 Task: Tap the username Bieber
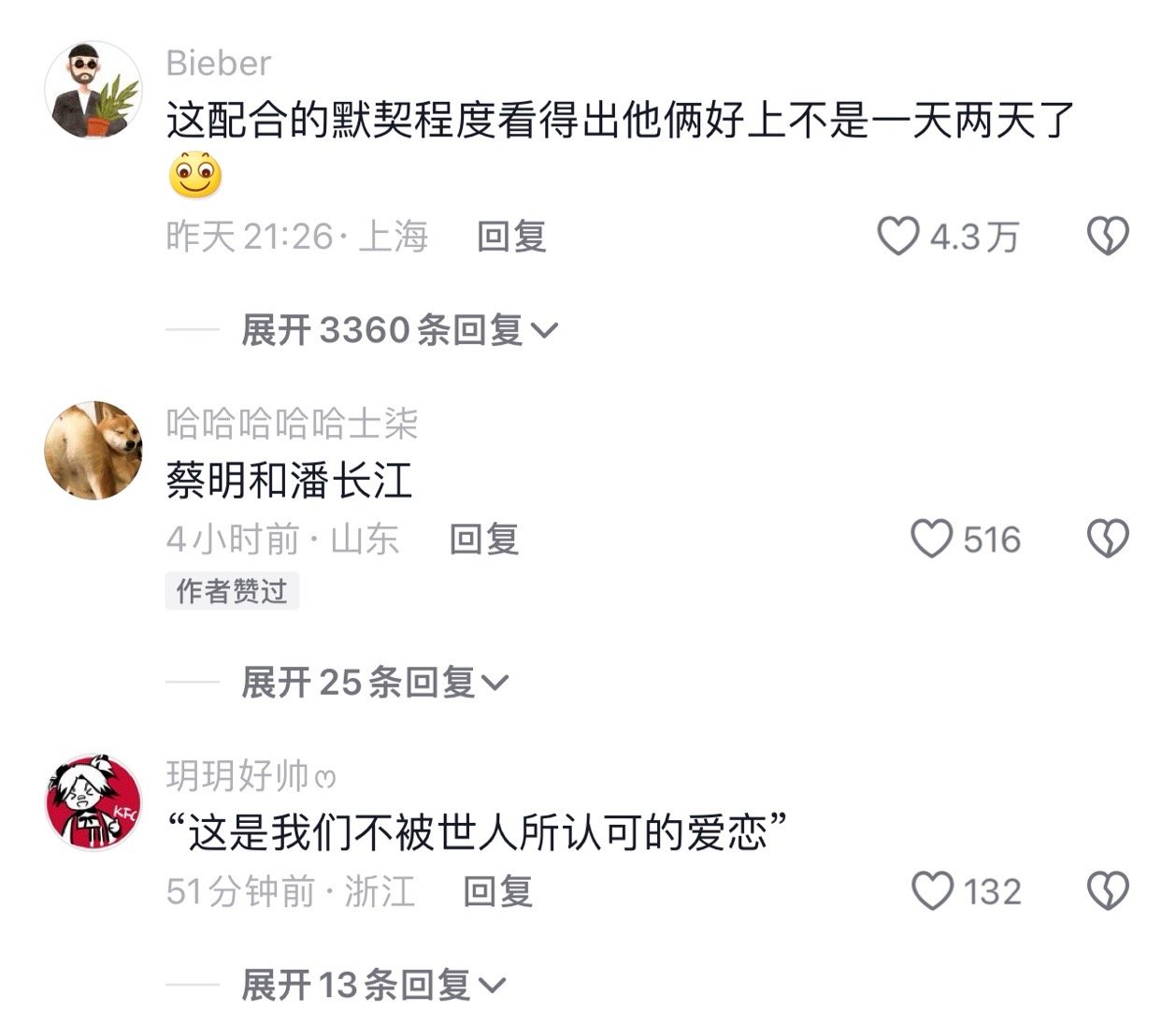coord(218,63)
